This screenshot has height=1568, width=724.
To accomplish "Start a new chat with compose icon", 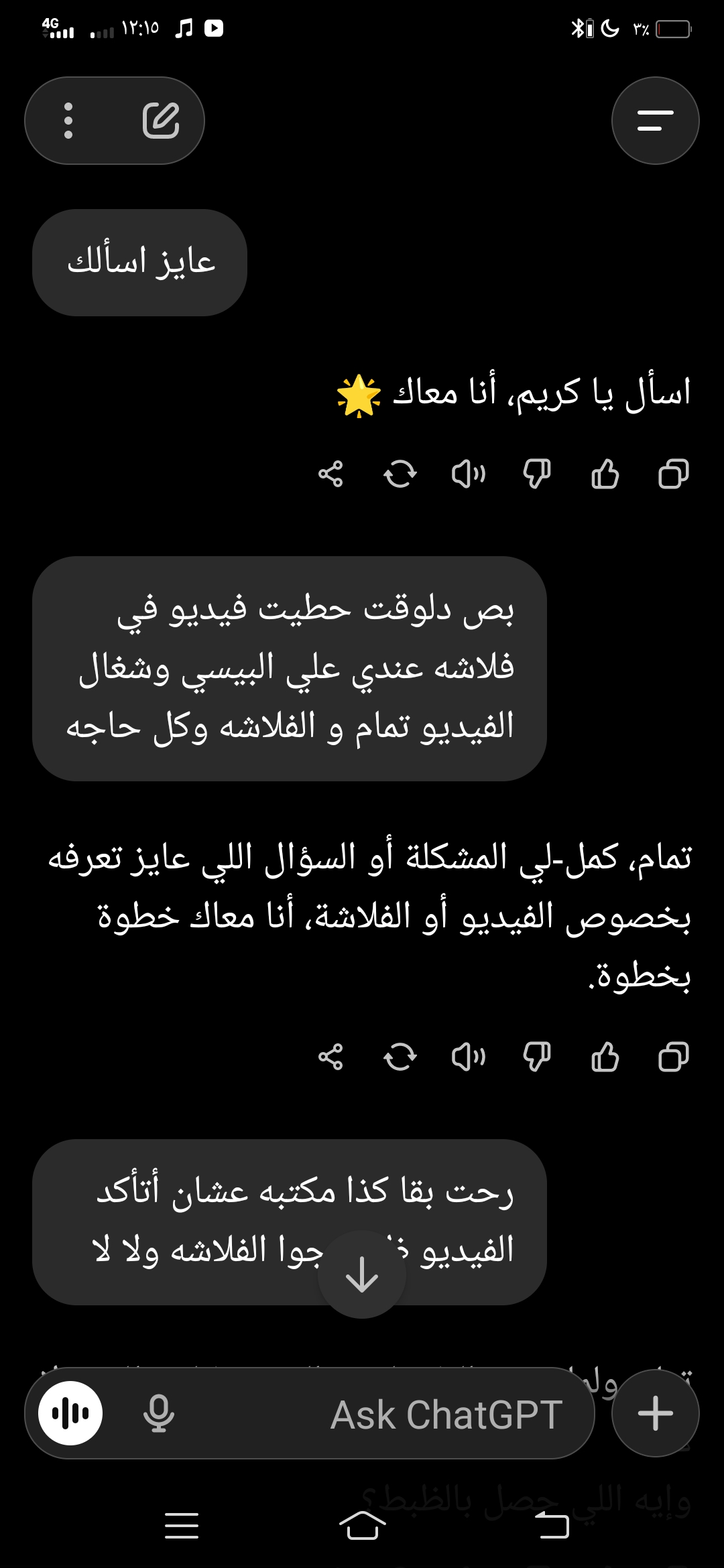I will pyautogui.click(x=161, y=121).
